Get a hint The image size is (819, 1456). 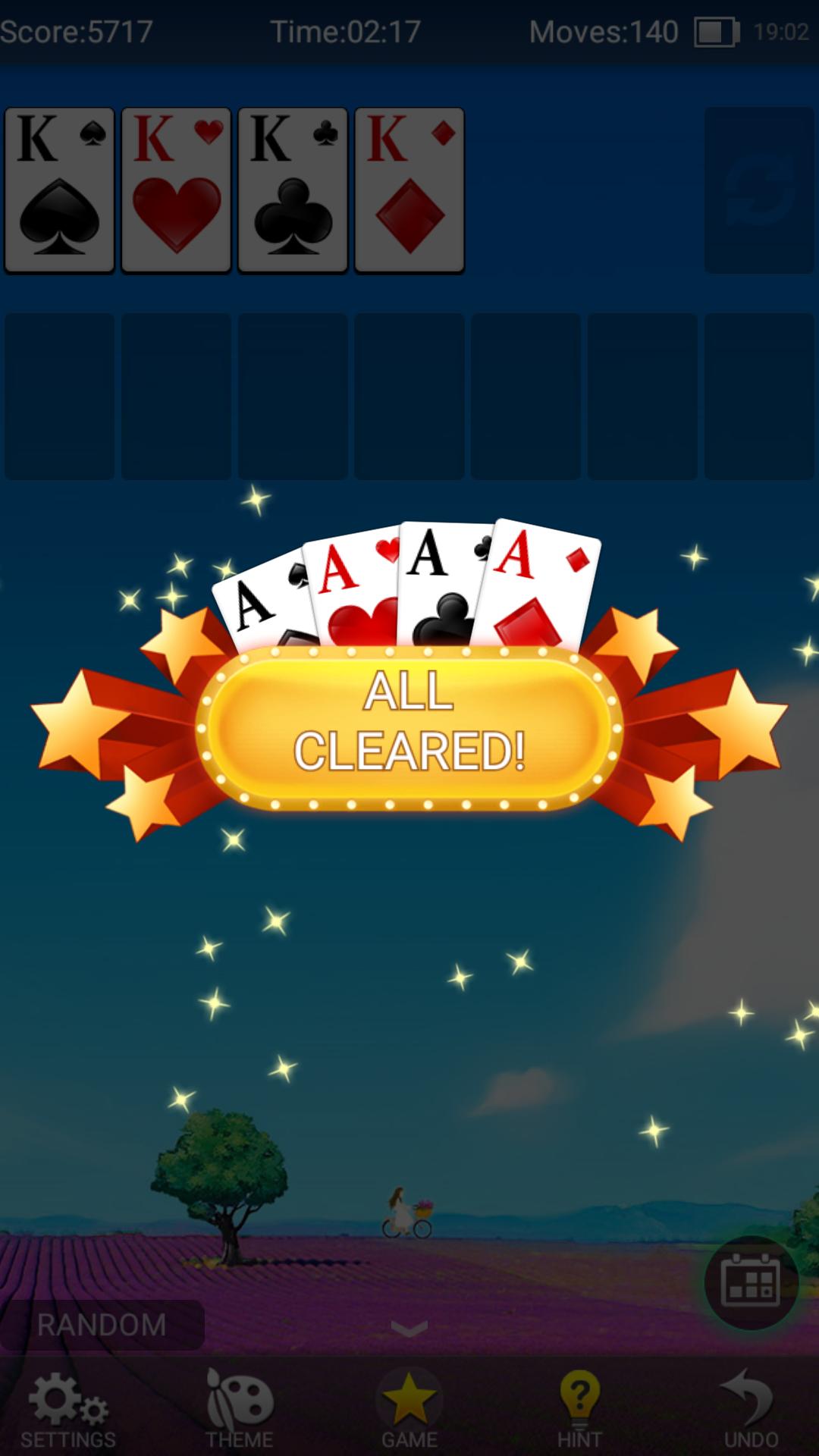click(579, 1407)
